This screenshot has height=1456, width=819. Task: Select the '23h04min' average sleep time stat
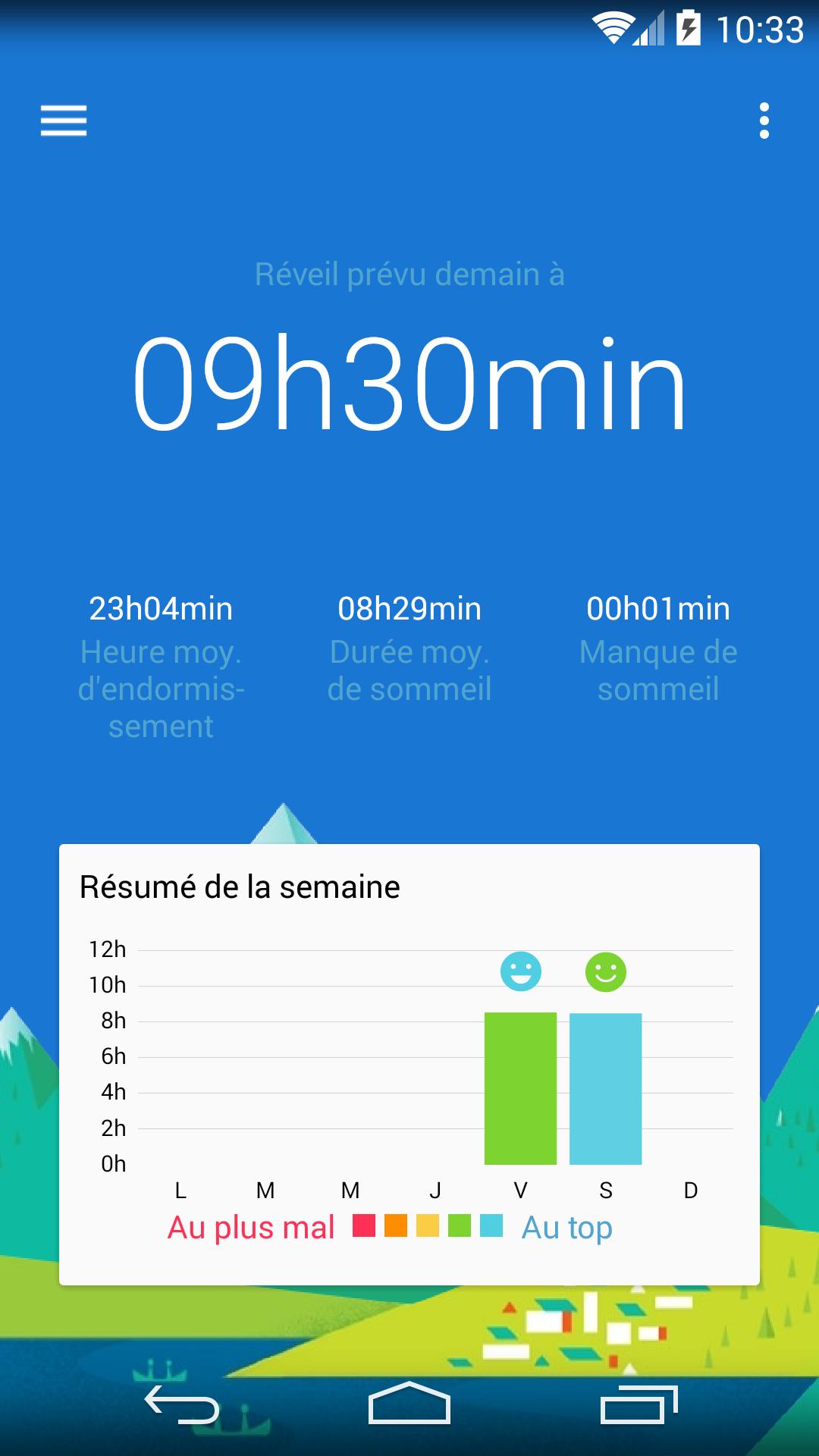pos(161,607)
